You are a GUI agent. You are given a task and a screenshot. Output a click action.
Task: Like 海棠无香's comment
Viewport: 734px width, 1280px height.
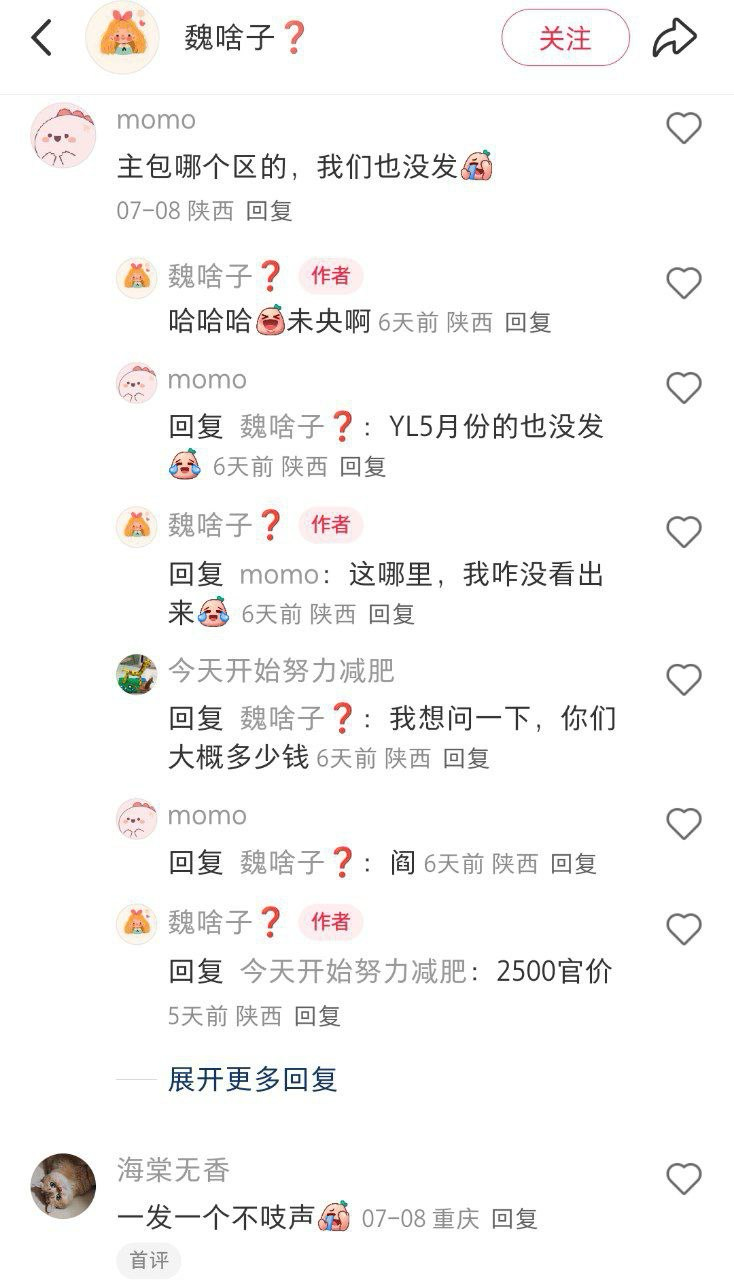point(684,1178)
